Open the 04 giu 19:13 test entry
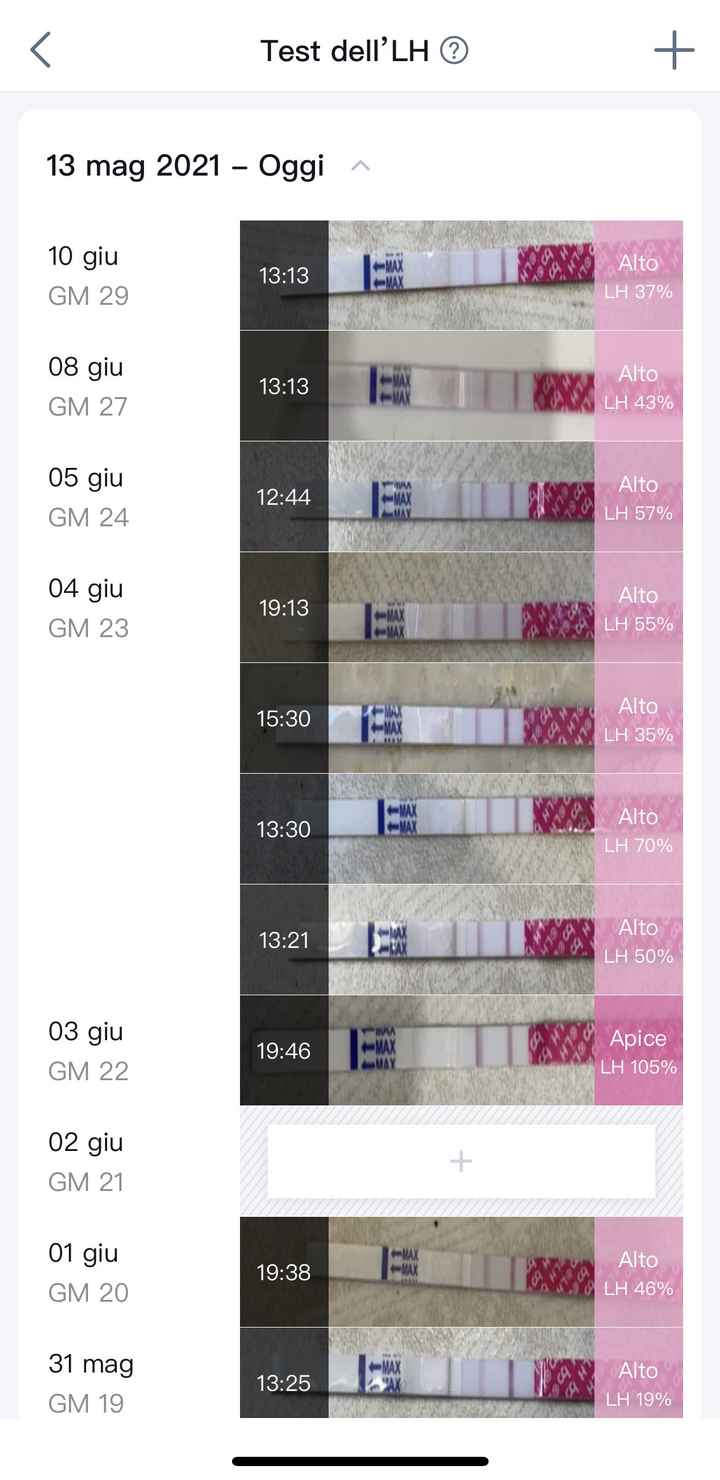Image resolution: width=720 pixels, height=1480 pixels. pos(461,608)
